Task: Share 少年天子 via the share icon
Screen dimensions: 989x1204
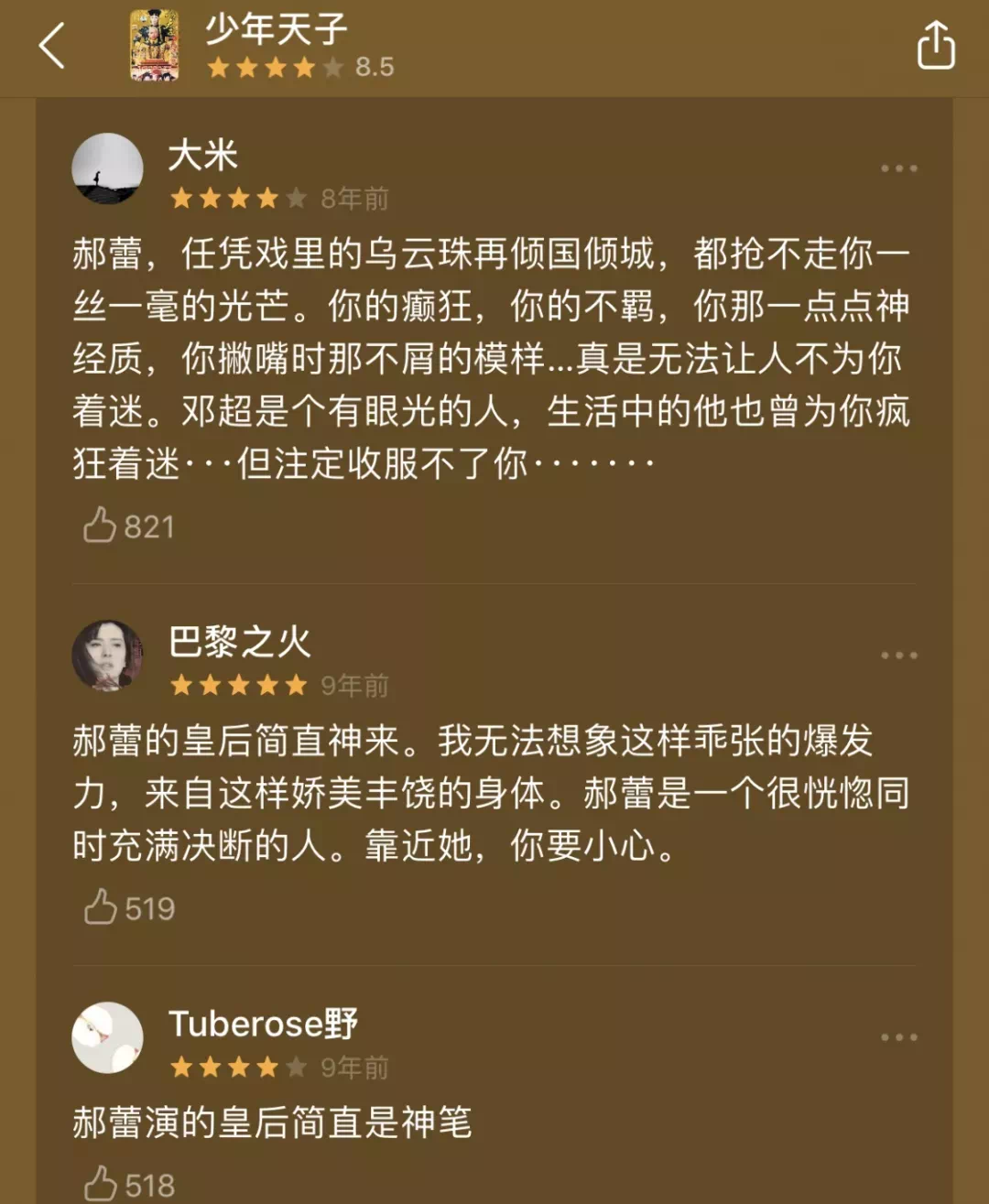Action: pyautogui.click(x=935, y=46)
